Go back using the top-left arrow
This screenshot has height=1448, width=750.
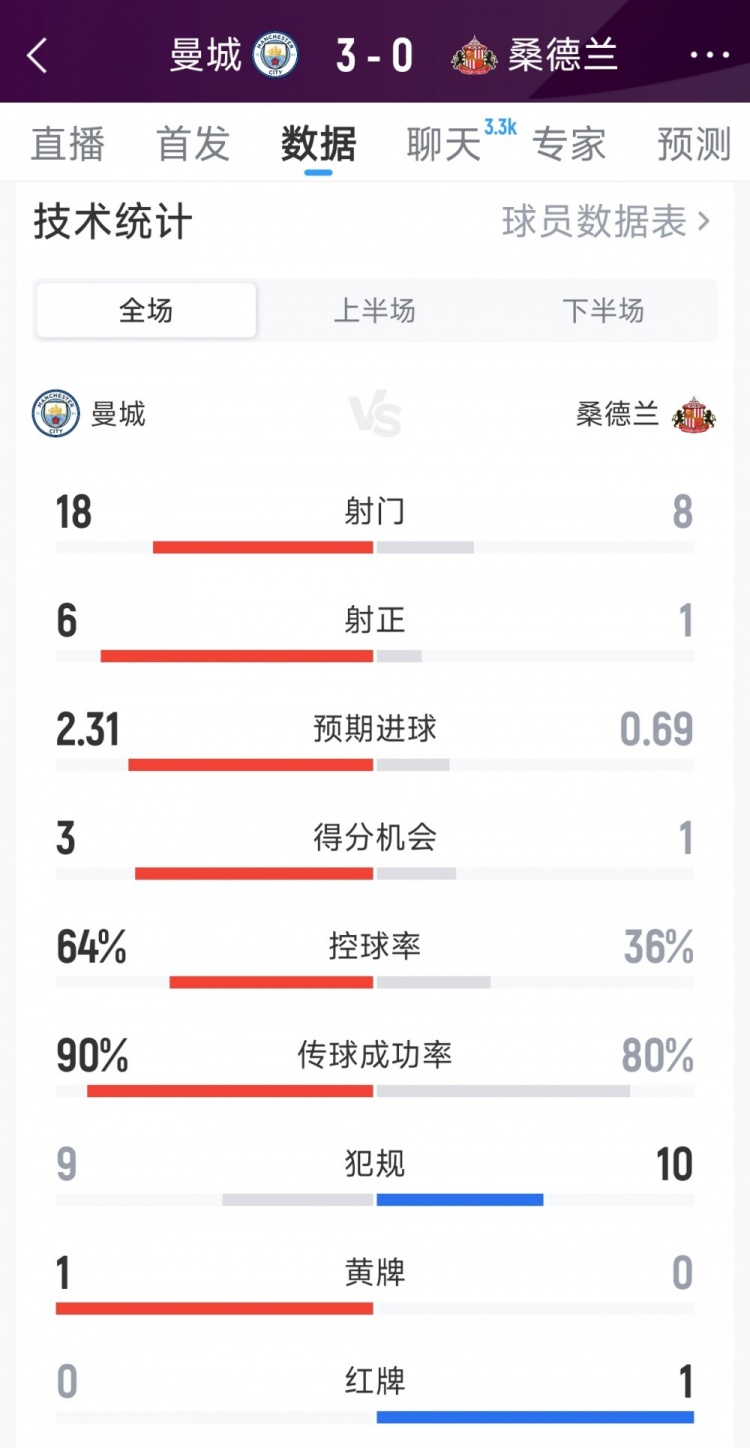click(x=37, y=55)
